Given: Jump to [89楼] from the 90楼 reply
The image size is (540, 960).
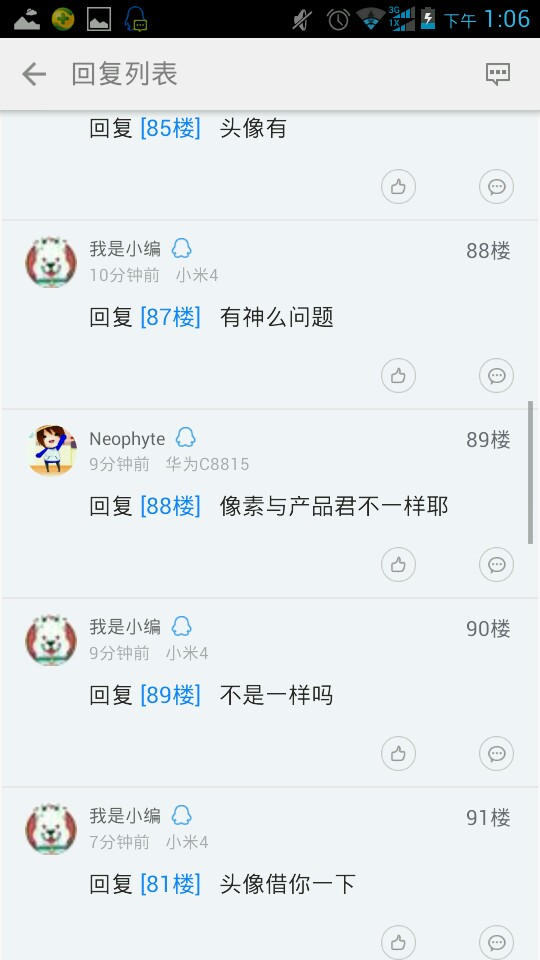Looking at the screenshot, I should (x=170, y=696).
